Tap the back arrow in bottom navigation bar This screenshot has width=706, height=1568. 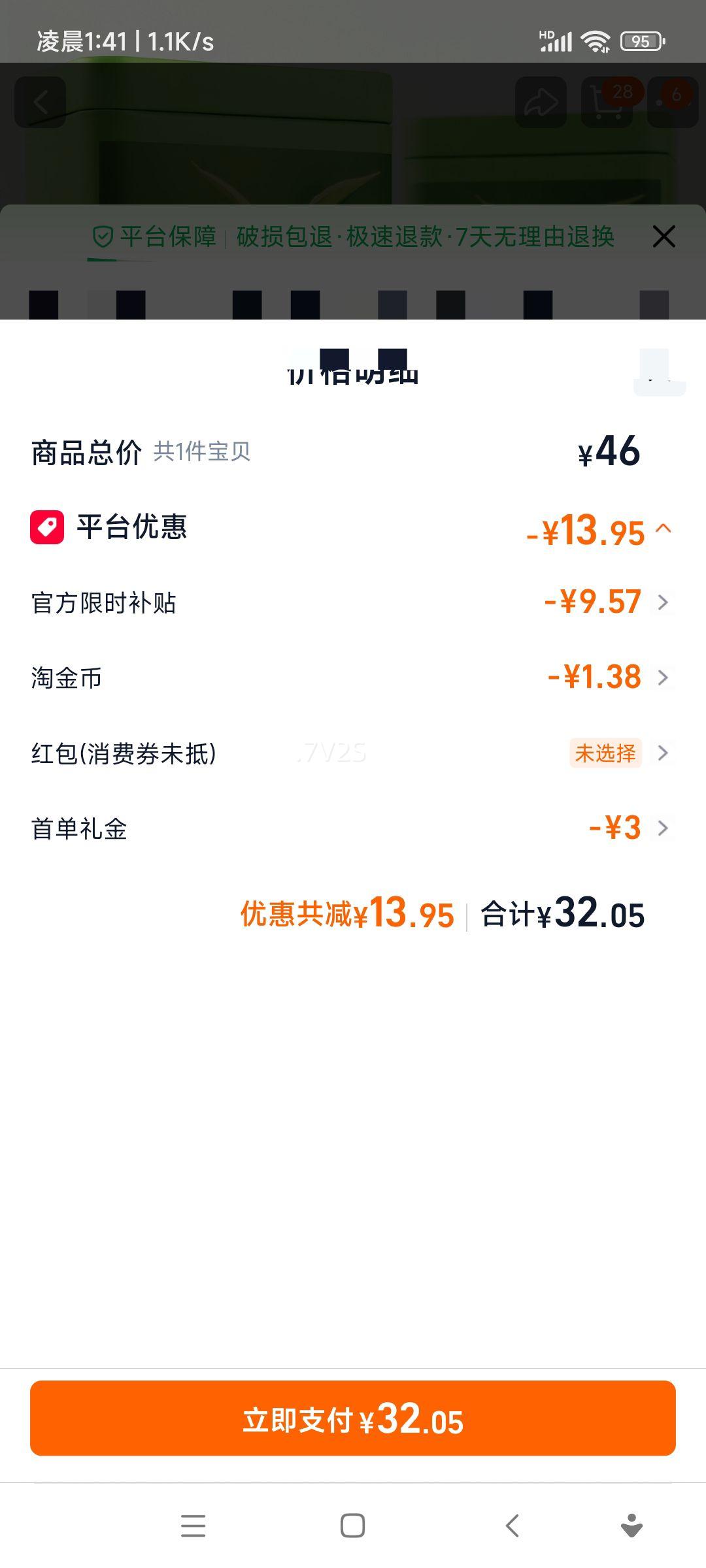[511, 1526]
